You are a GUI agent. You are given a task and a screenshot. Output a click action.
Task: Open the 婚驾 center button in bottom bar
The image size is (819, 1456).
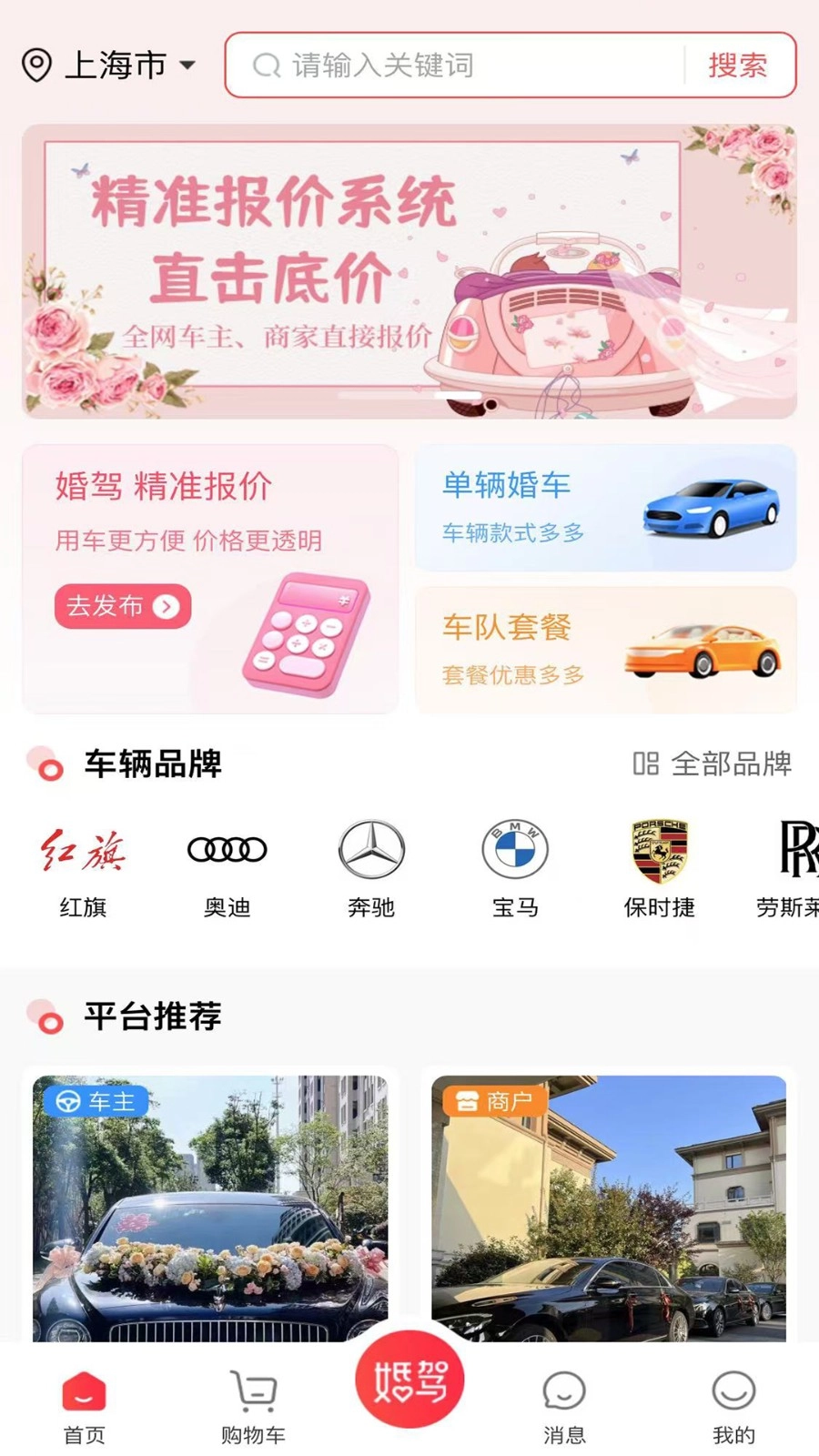(409, 1380)
